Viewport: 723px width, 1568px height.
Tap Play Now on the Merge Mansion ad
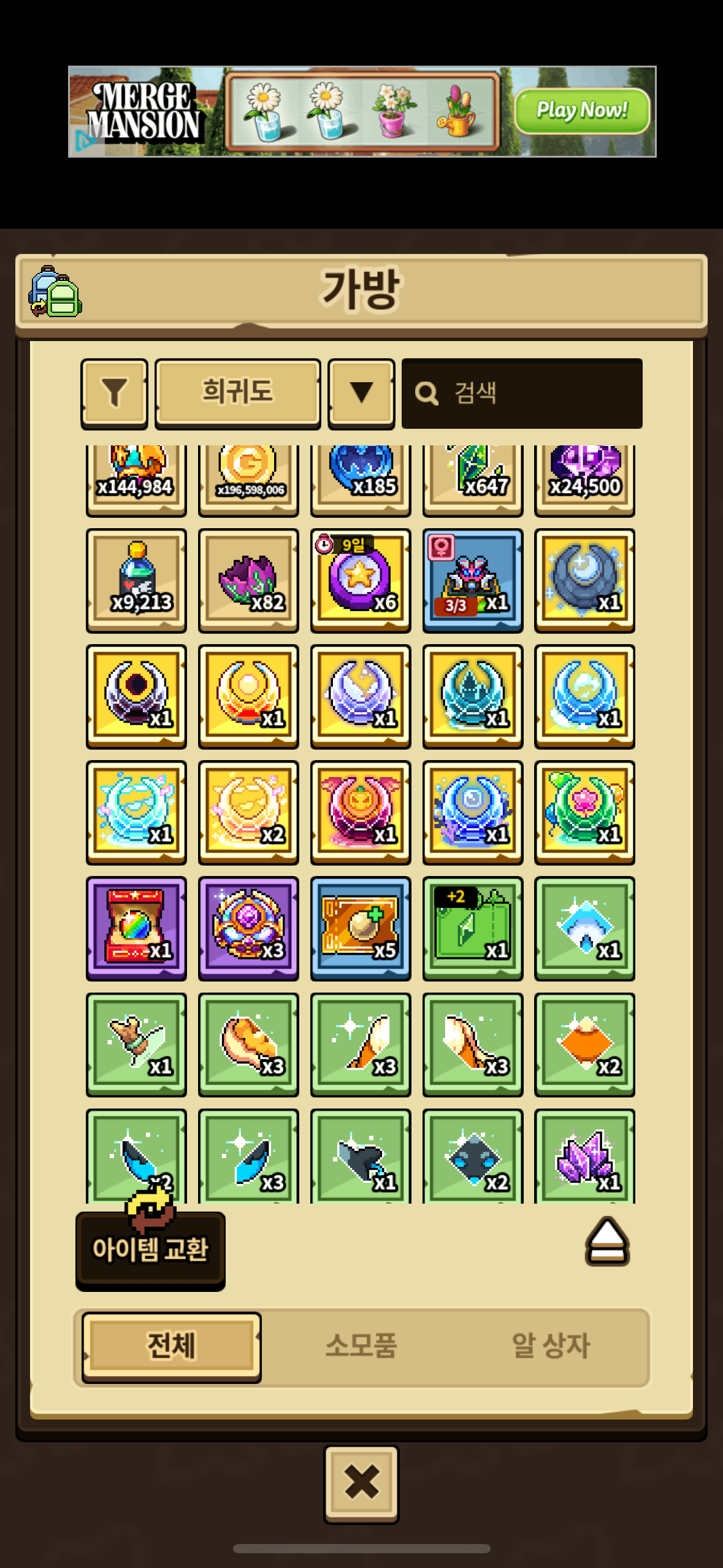(581, 111)
